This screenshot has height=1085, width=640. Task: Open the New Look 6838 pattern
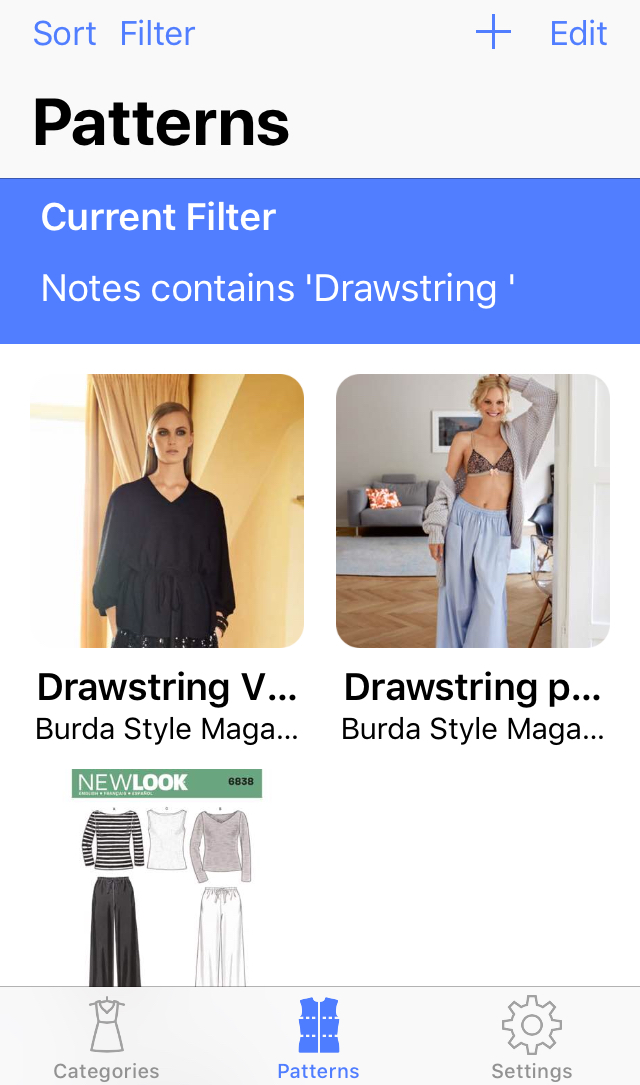(x=167, y=877)
